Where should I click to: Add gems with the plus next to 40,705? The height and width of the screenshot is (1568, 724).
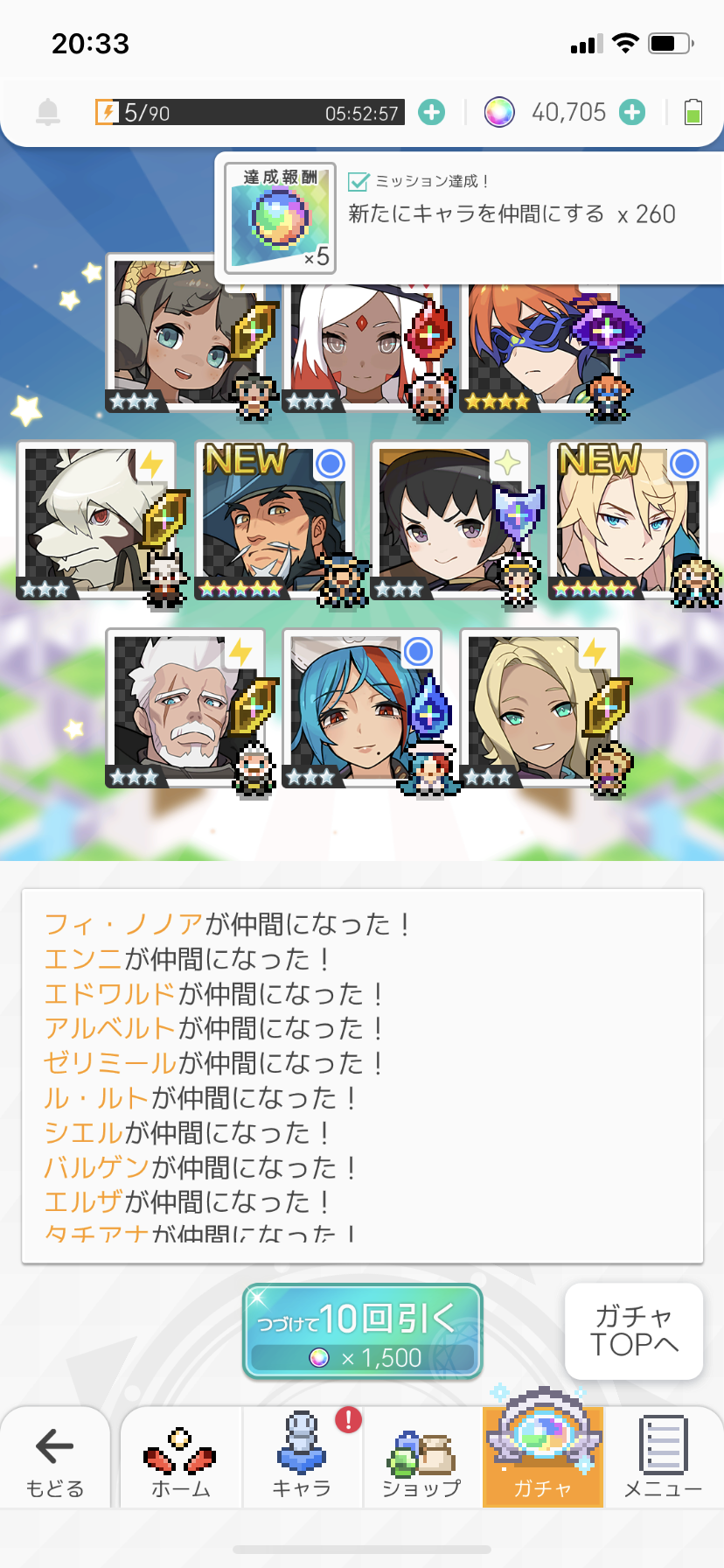[632, 112]
